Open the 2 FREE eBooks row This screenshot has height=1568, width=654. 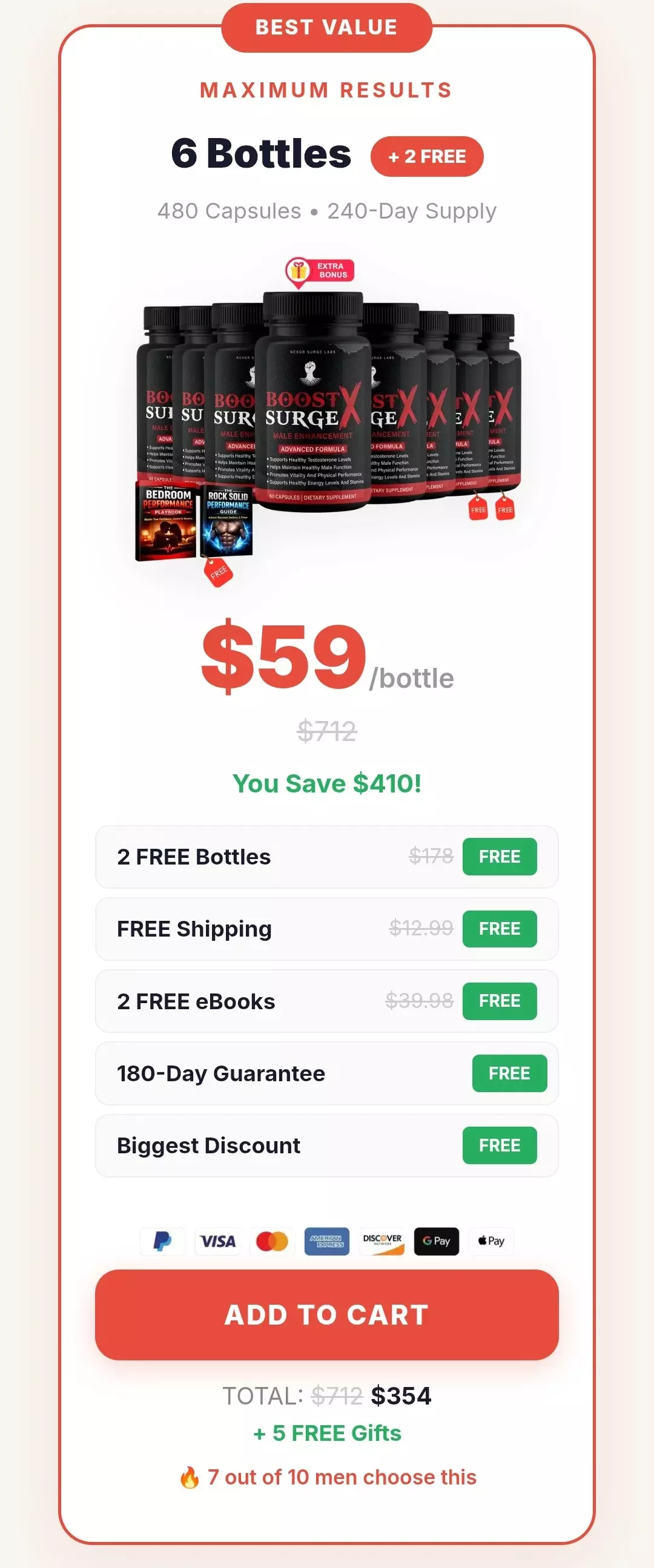pyautogui.click(x=326, y=1001)
